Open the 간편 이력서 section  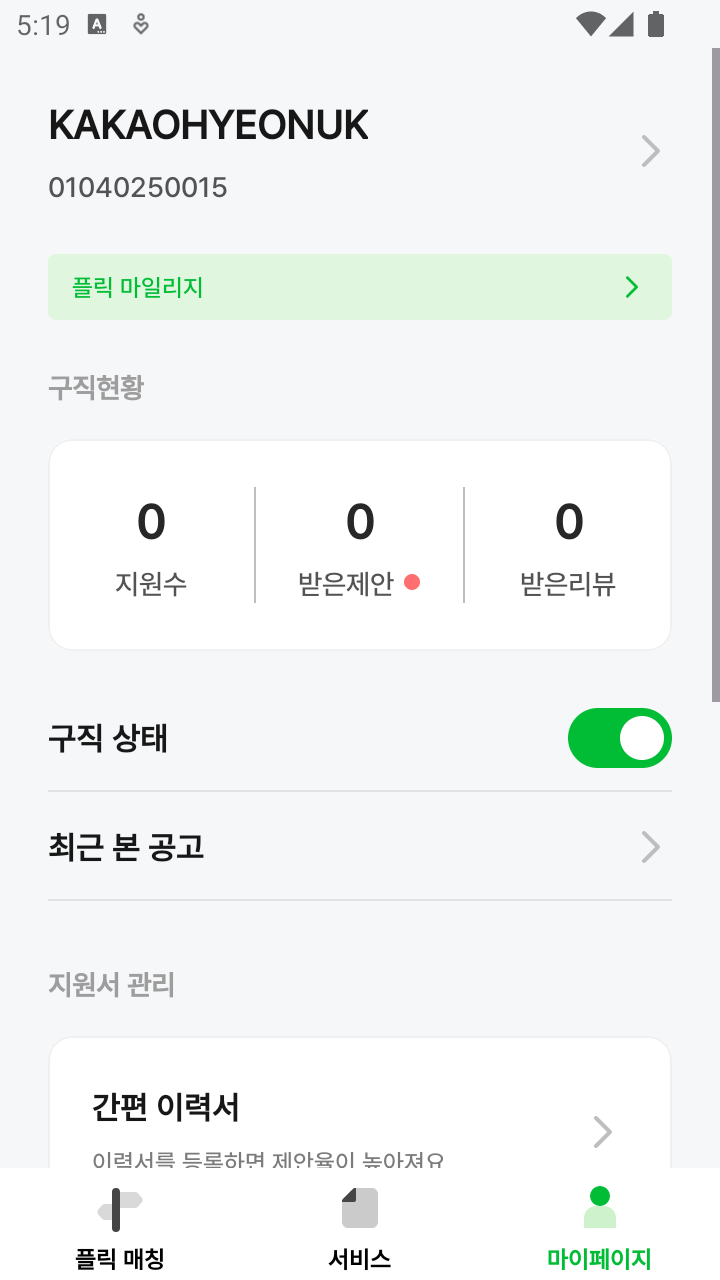(x=360, y=1110)
